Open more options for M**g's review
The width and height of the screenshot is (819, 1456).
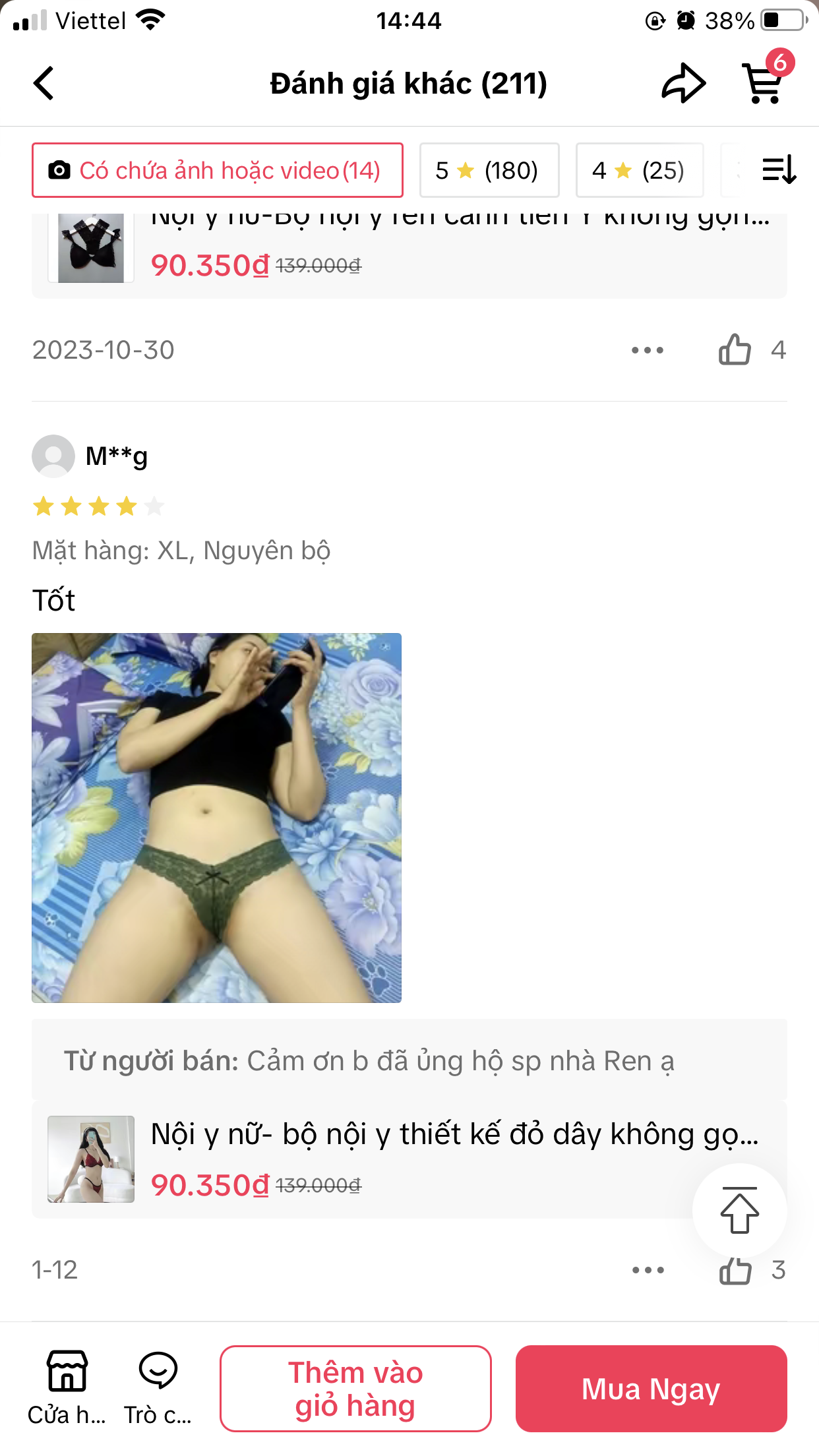[x=648, y=1270]
